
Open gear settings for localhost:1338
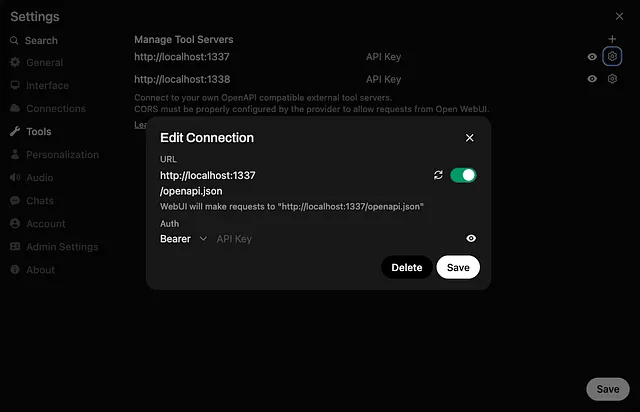(x=613, y=79)
